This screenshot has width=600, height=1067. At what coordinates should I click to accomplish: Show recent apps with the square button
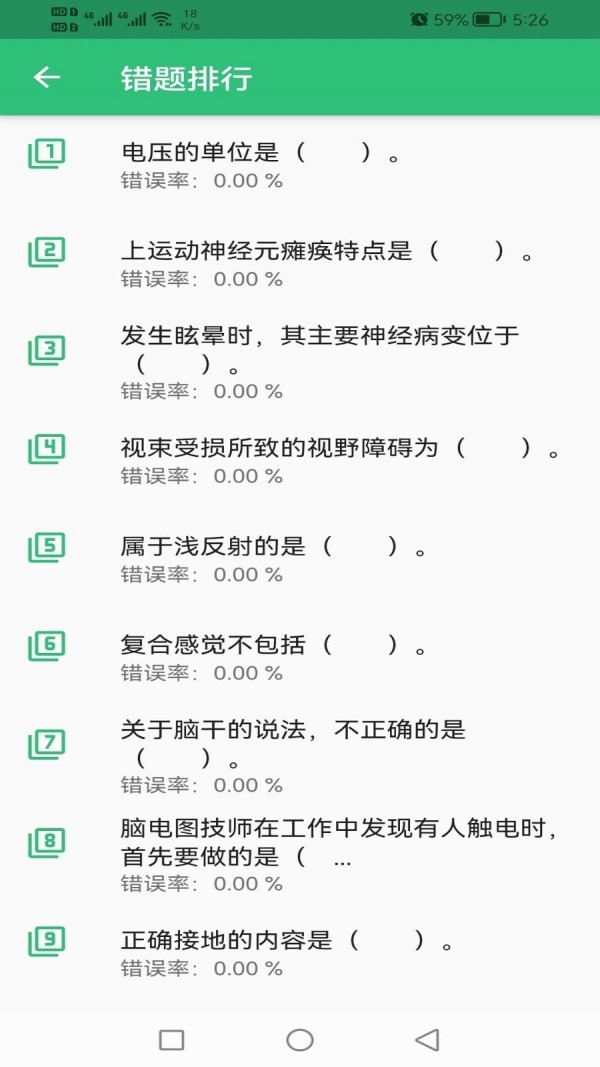click(x=172, y=1040)
